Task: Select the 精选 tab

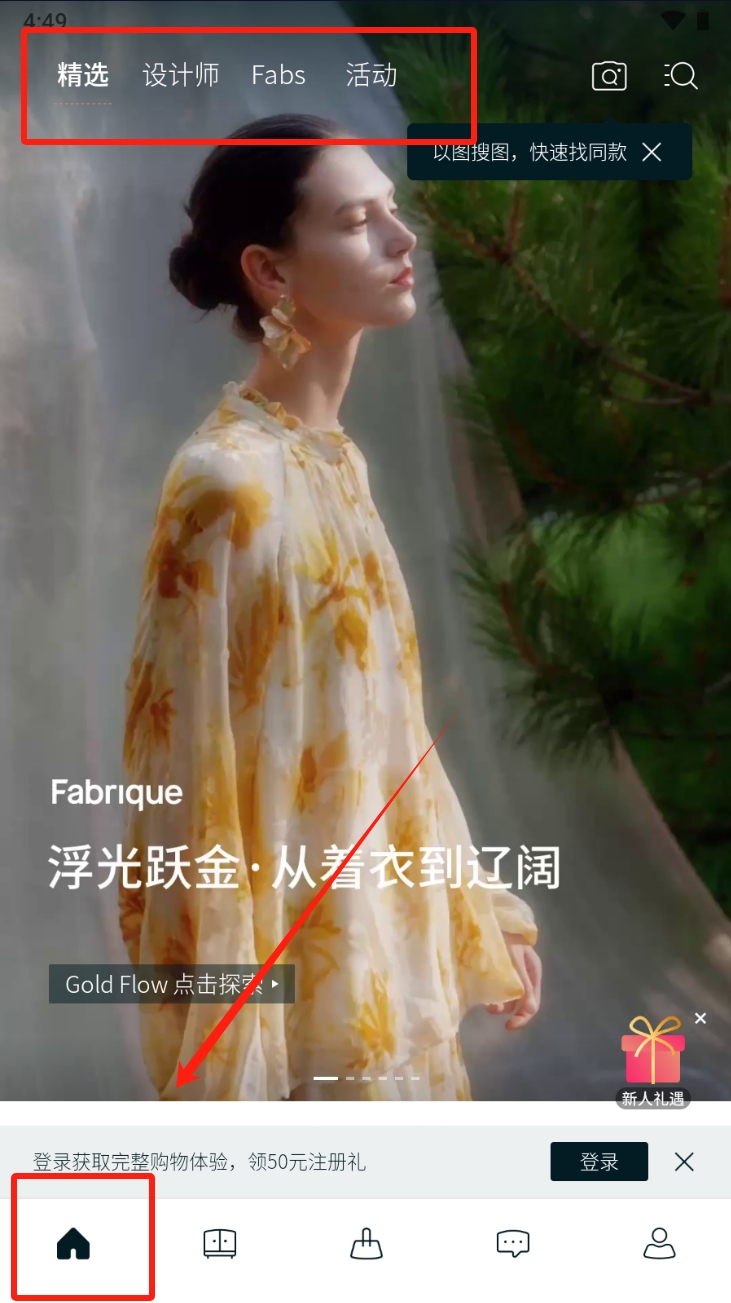Action: coord(83,75)
